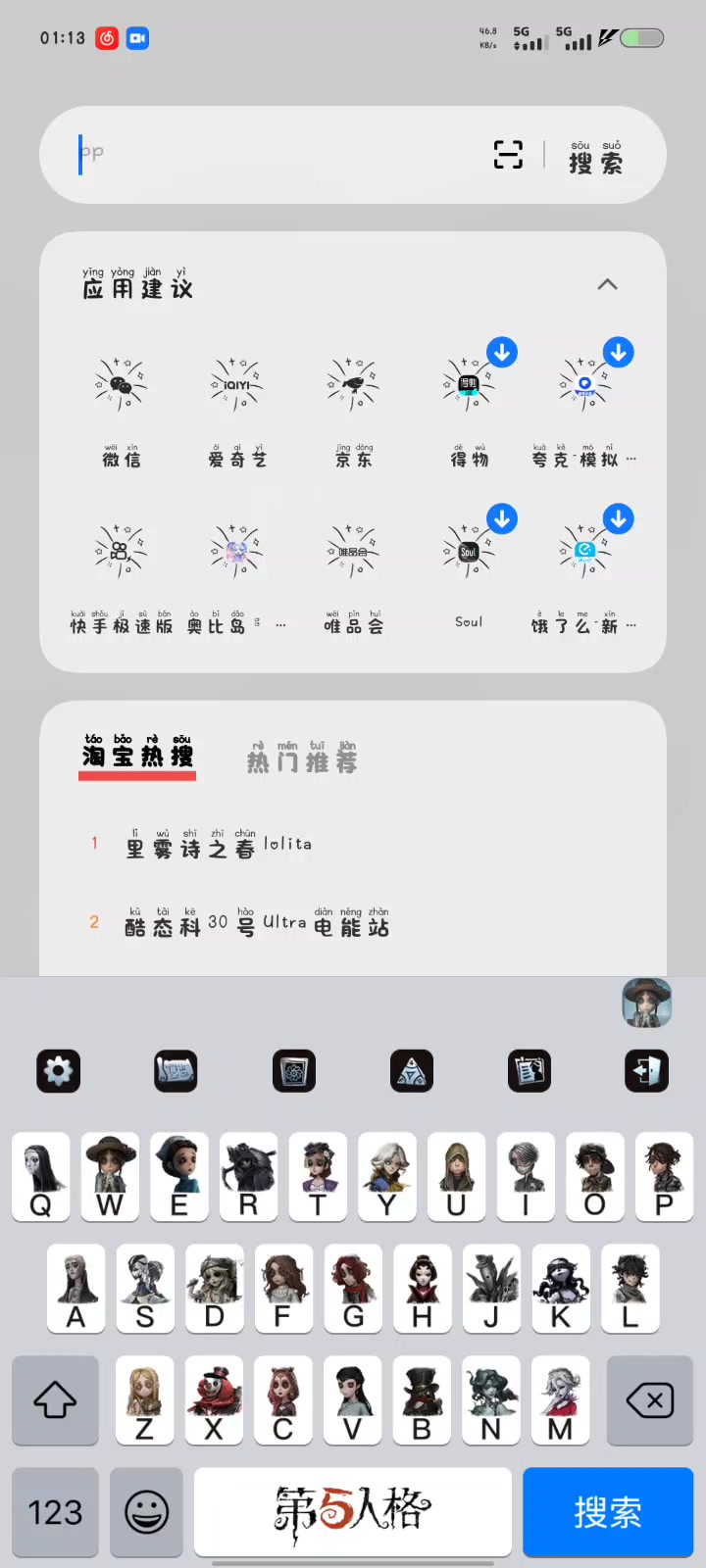Image resolution: width=706 pixels, height=1568 pixels.
Task: Open keyboard settings gear icon
Action: click(59, 1071)
